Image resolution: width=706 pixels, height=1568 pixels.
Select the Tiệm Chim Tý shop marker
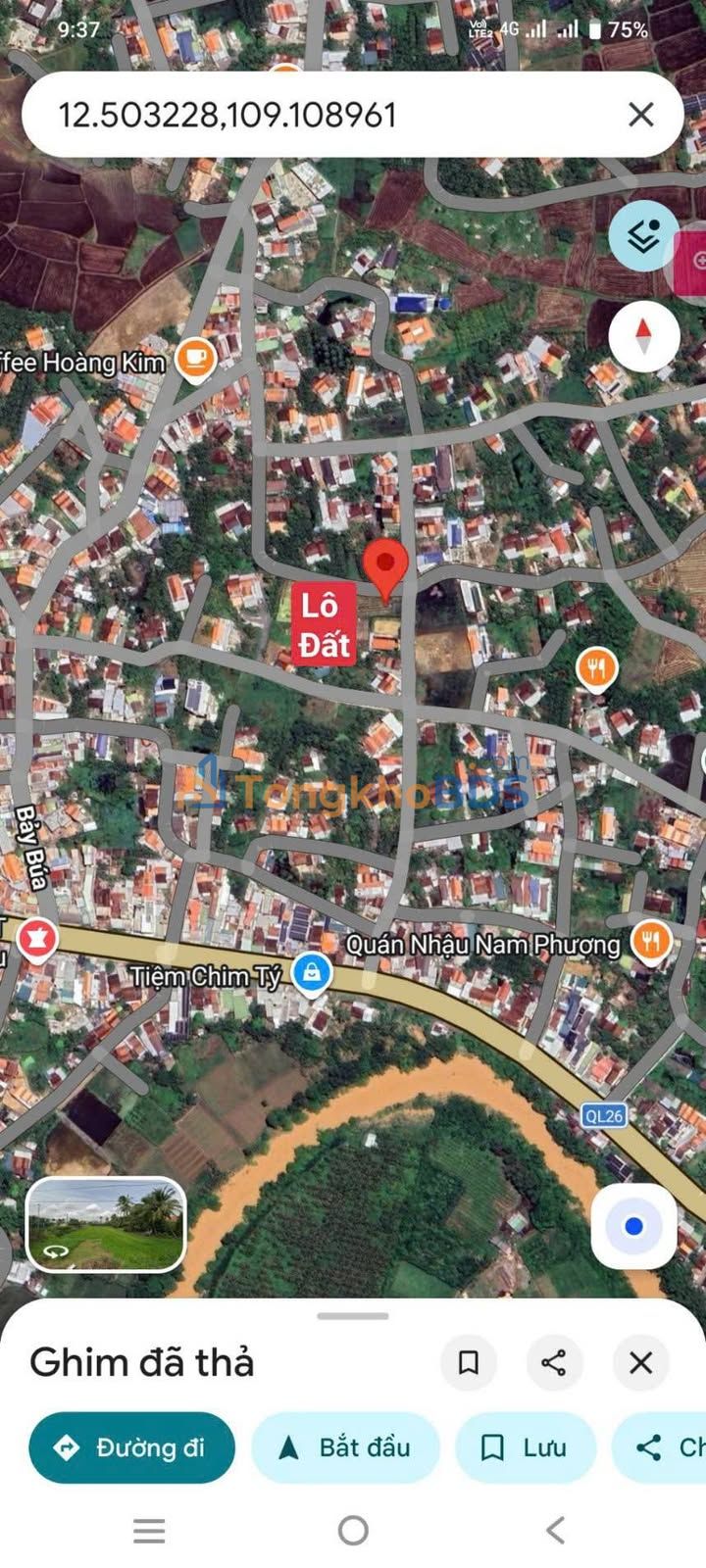tap(311, 973)
